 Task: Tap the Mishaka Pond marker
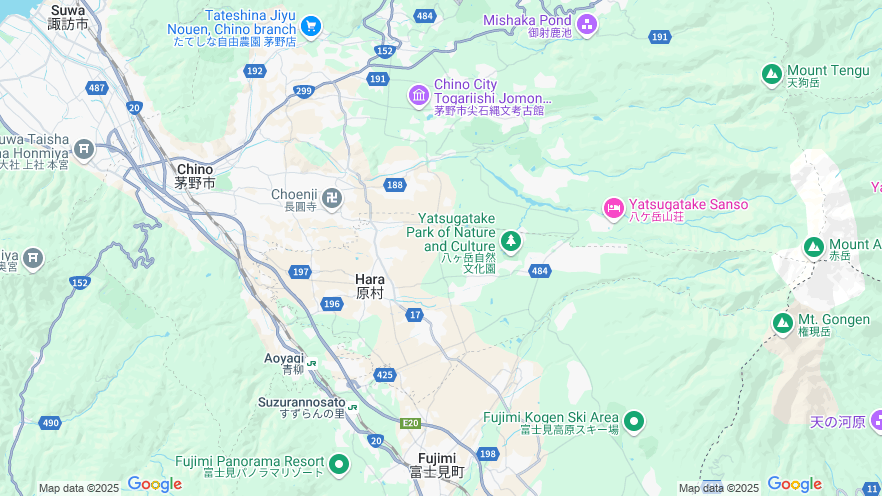(586, 23)
